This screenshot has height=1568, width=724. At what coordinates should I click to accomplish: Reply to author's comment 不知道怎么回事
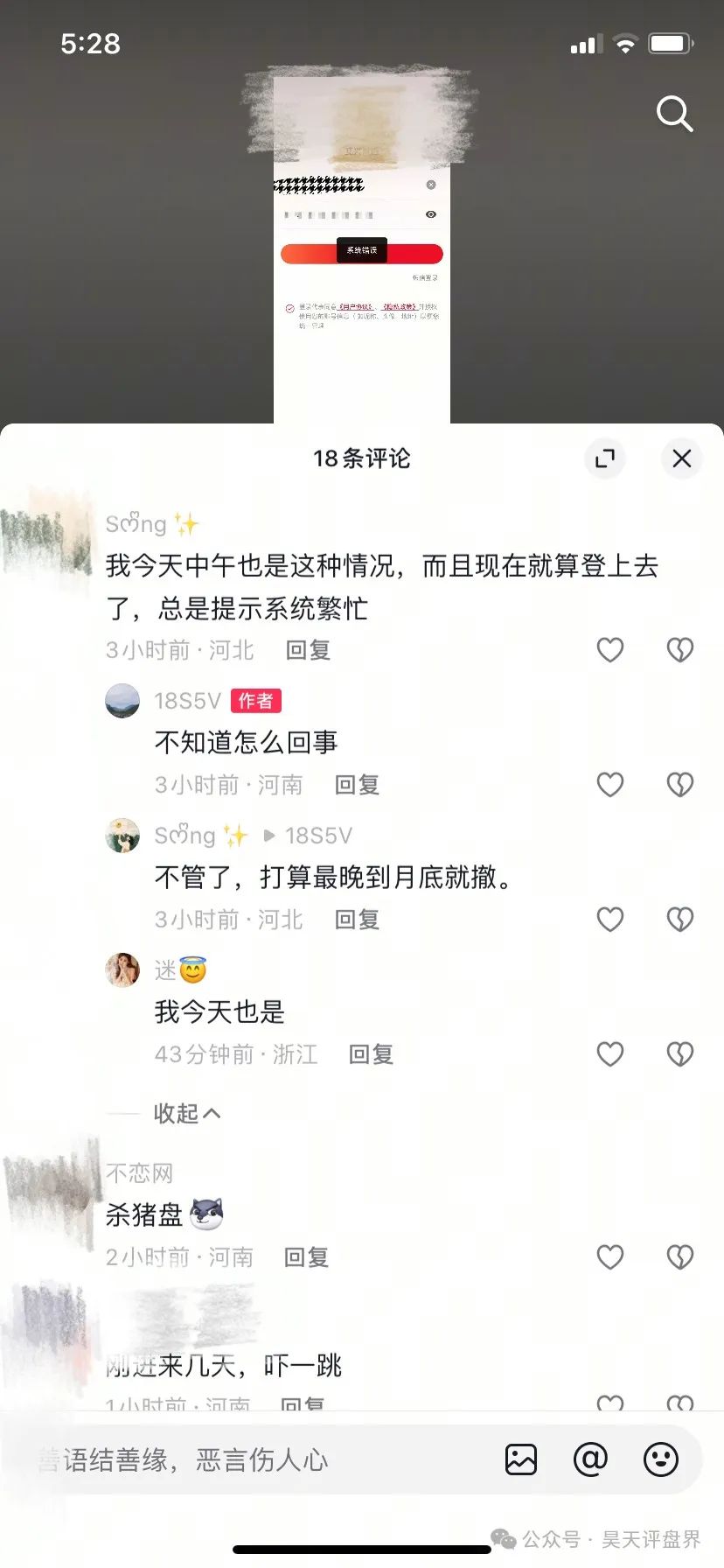(x=357, y=785)
